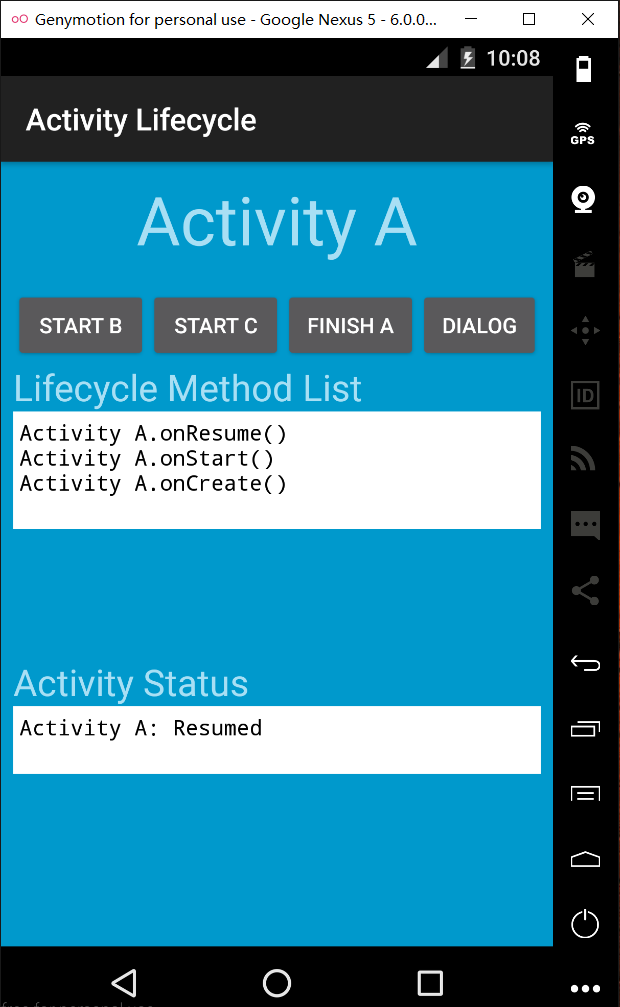This screenshot has height=1007, width=620.
Task: Go back using the navigation bar
Action: (x=124, y=982)
